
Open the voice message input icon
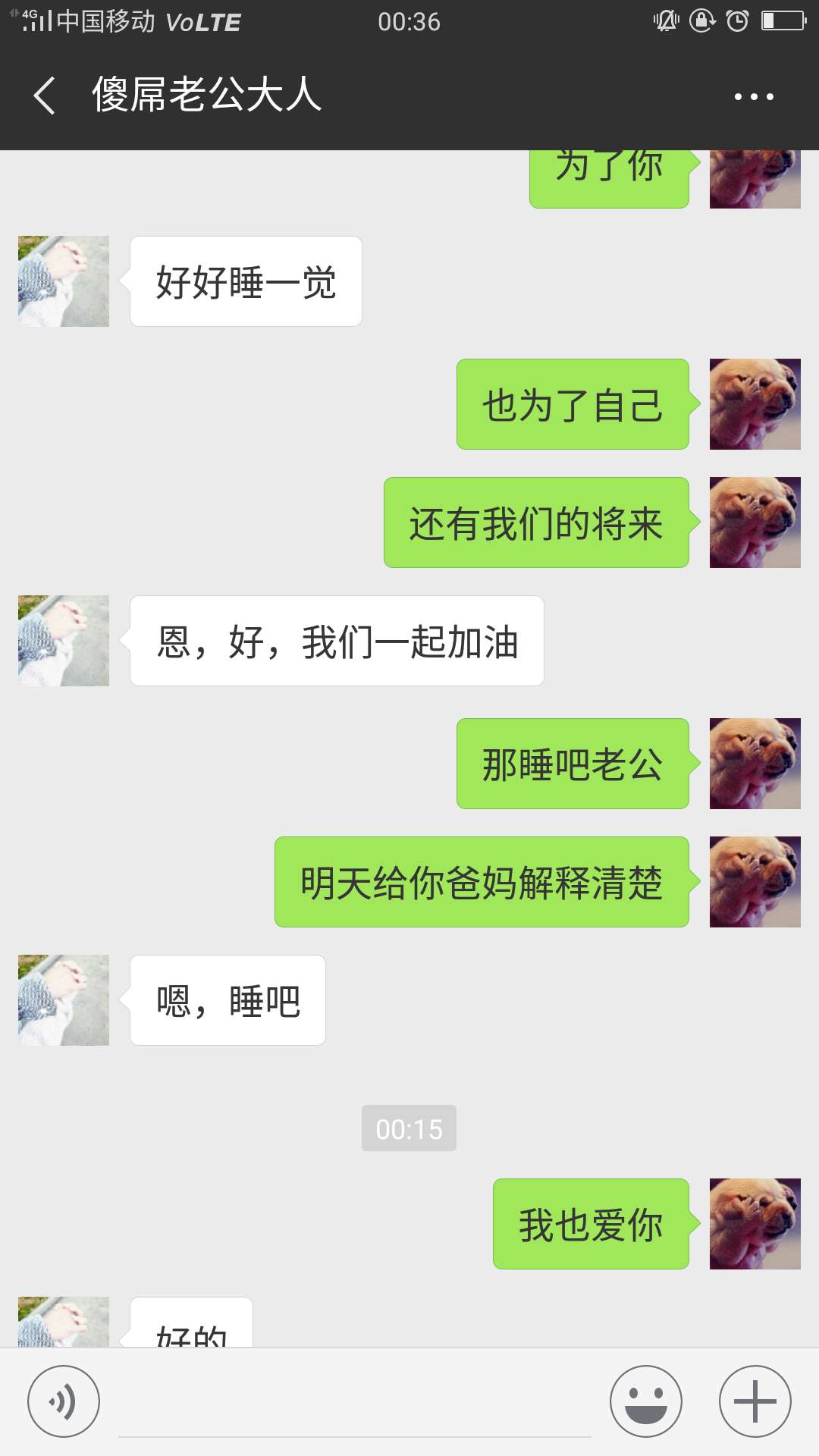tap(64, 1399)
